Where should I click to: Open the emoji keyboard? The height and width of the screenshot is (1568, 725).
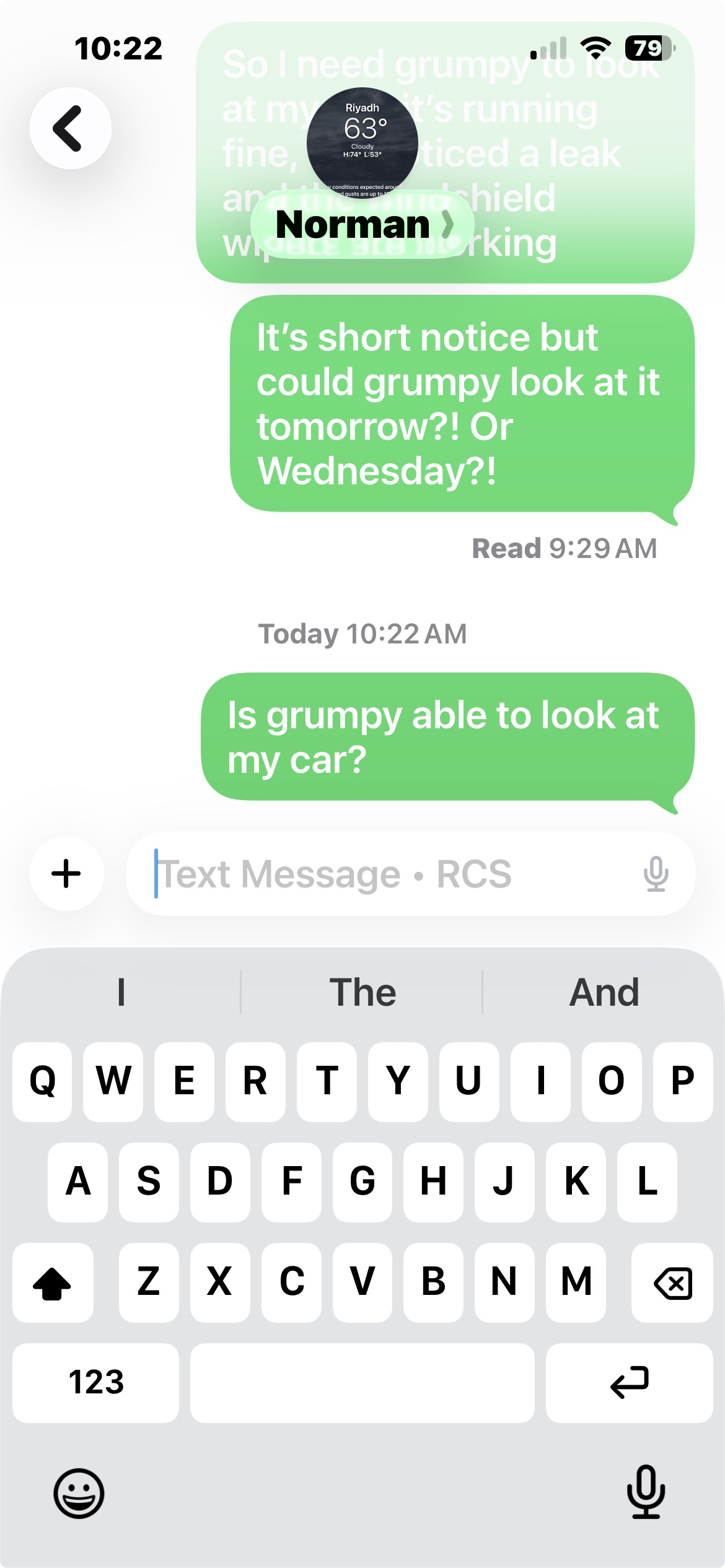click(x=79, y=1493)
